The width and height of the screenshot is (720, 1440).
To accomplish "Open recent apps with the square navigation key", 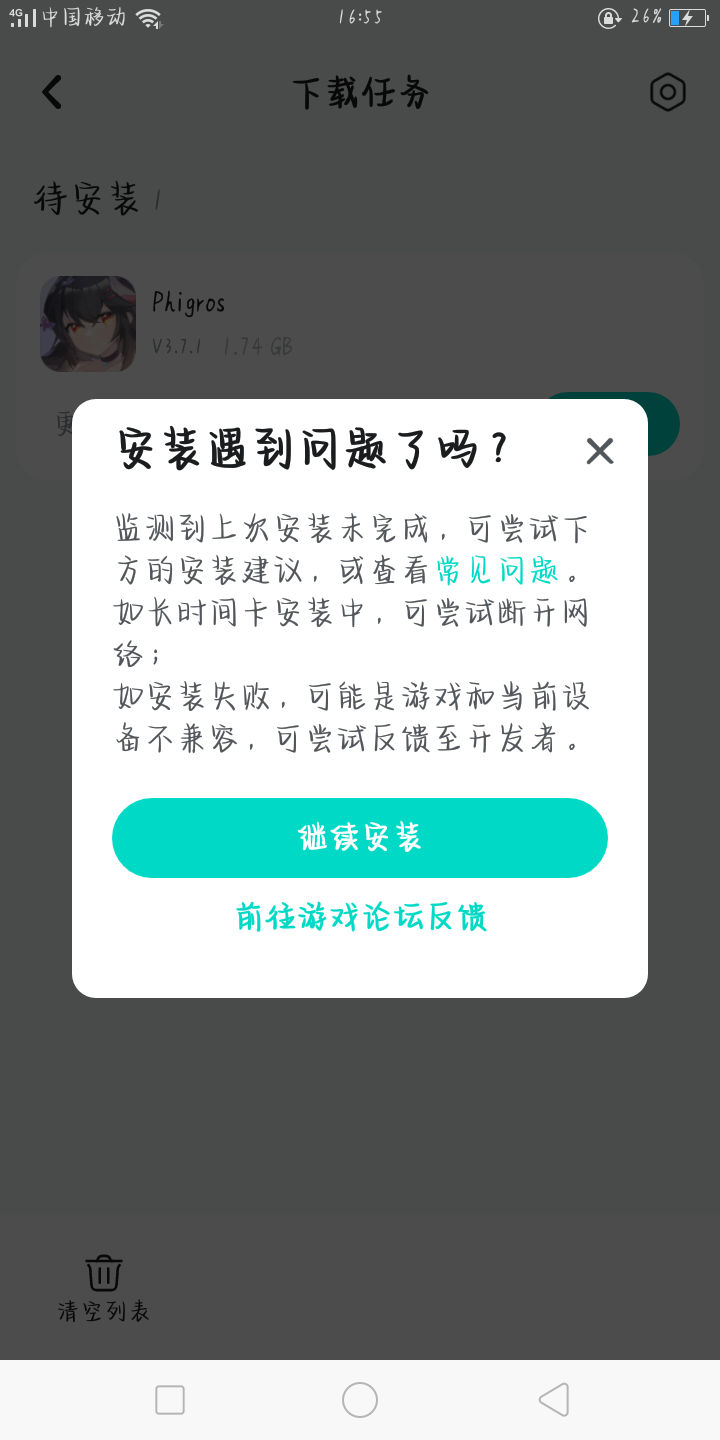I will (168, 1400).
